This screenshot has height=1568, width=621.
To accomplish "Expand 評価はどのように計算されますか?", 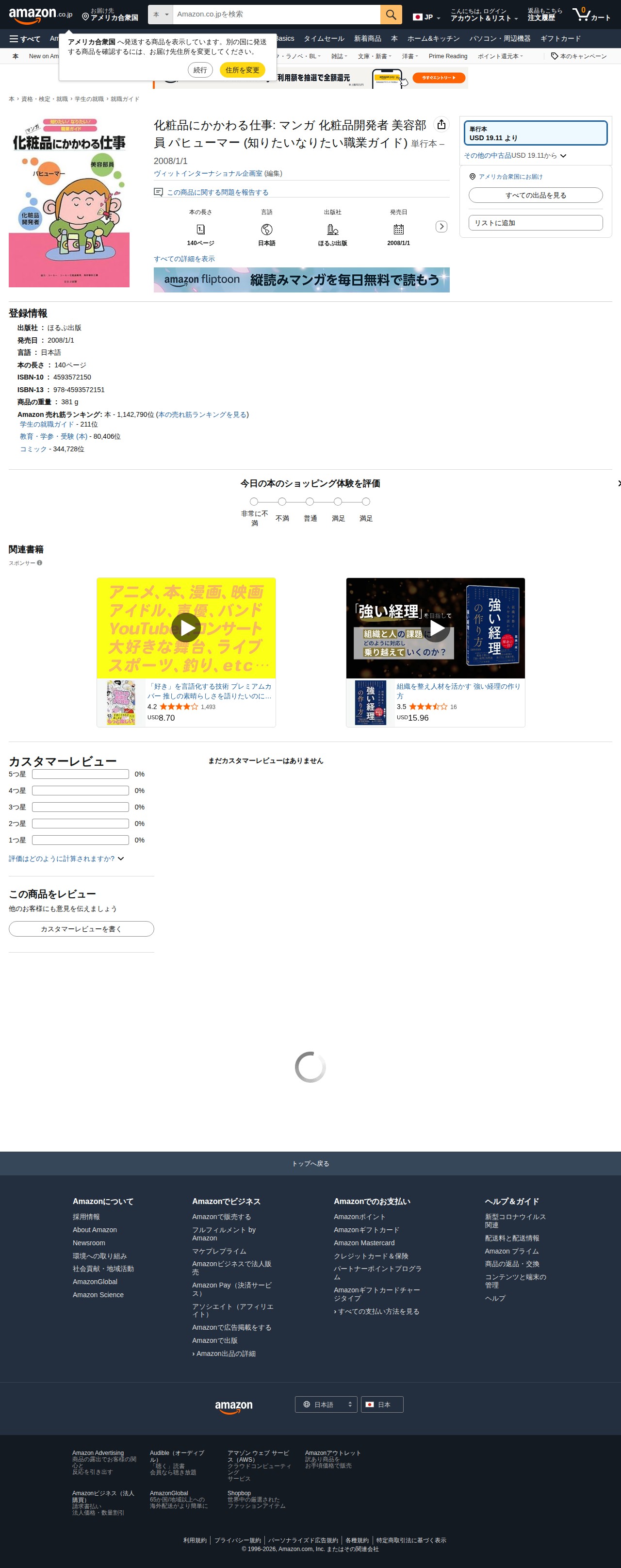I will tap(65, 858).
